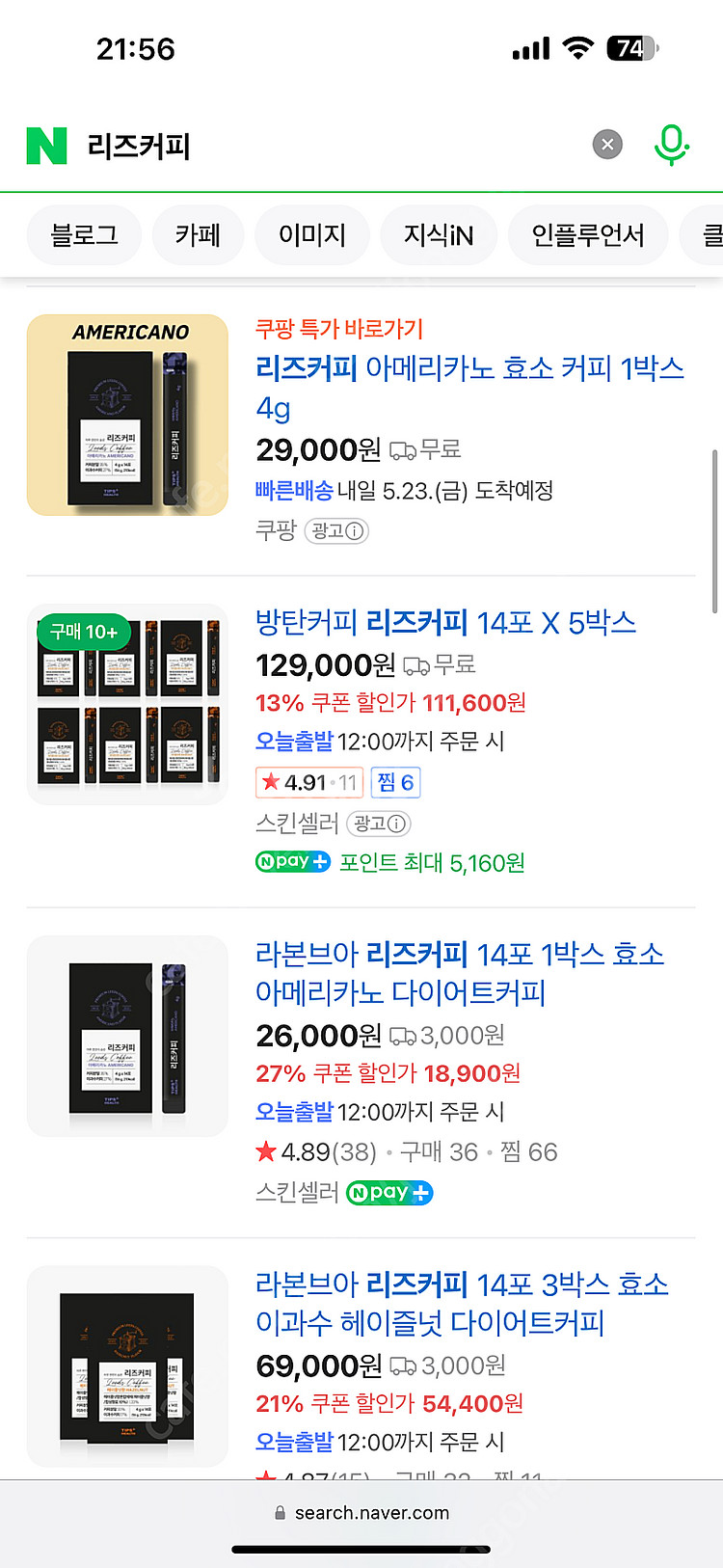This screenshot has height=1568, width=723.
Task: Open the 쿠팡 특가 바로가기 link
Action: click(x=337, y=329)
